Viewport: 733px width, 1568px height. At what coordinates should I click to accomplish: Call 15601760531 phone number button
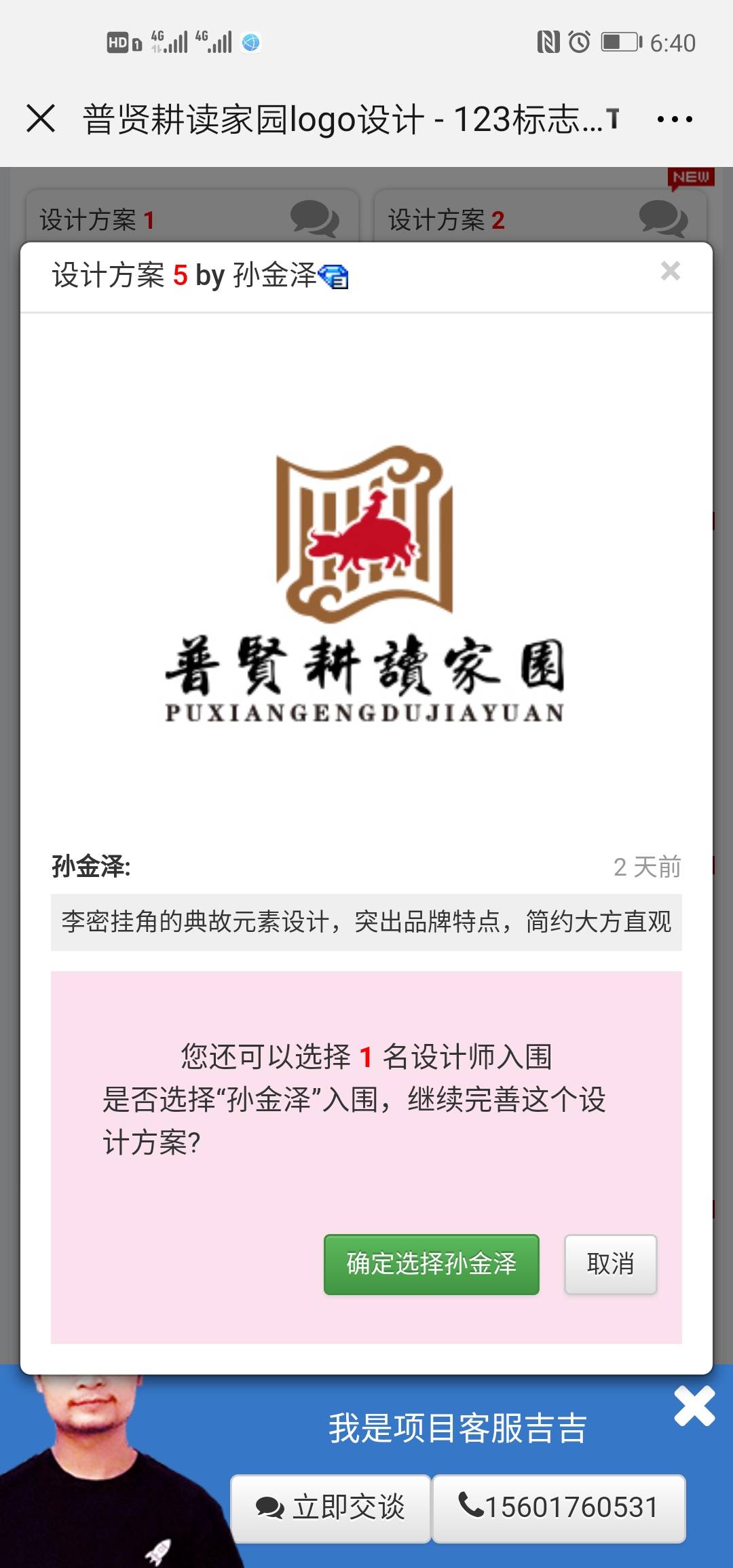click(x=559, y=1508)
